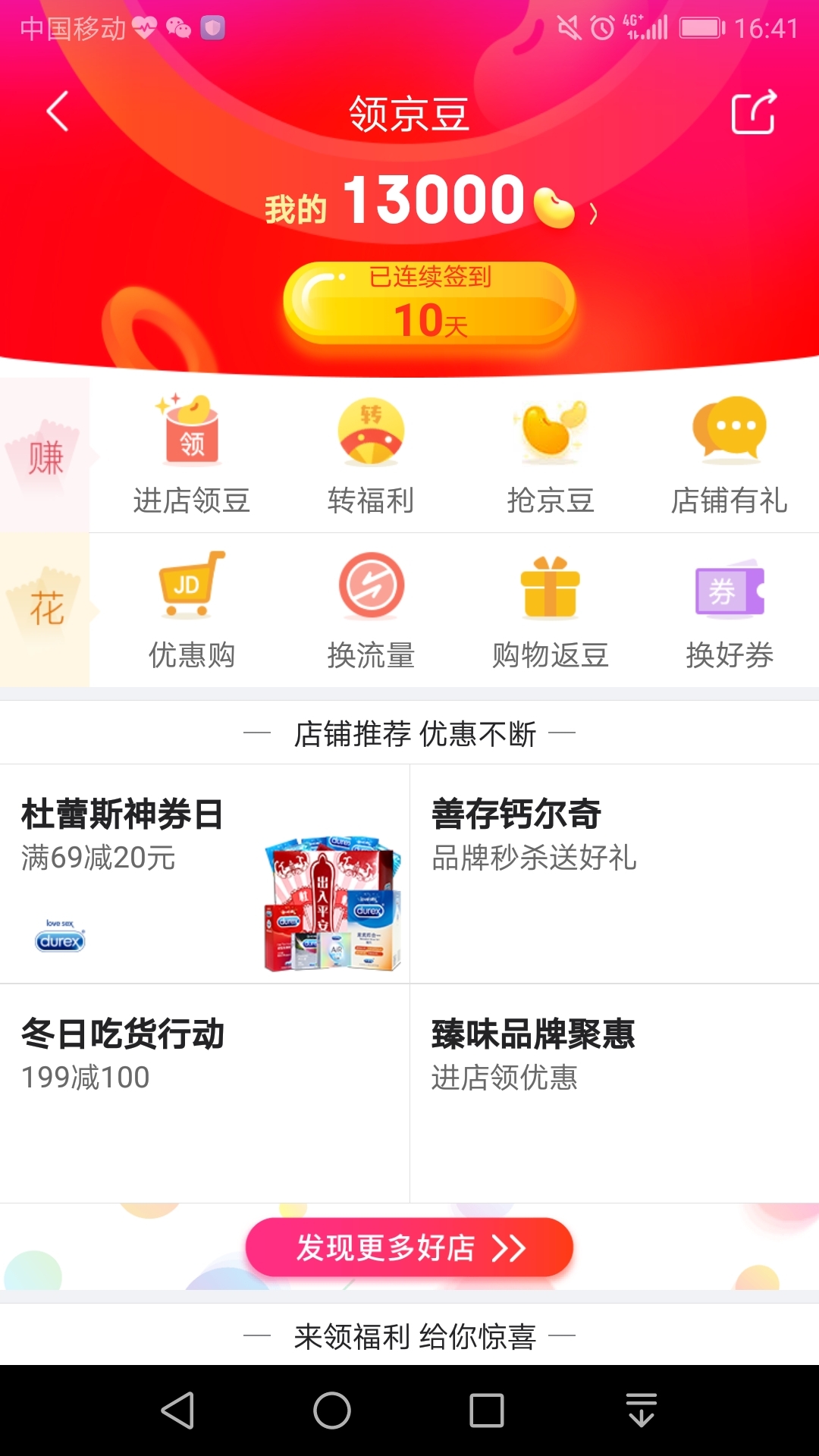Open 换流量
Screen dimensions: 819x1456
tap(371, 610)
